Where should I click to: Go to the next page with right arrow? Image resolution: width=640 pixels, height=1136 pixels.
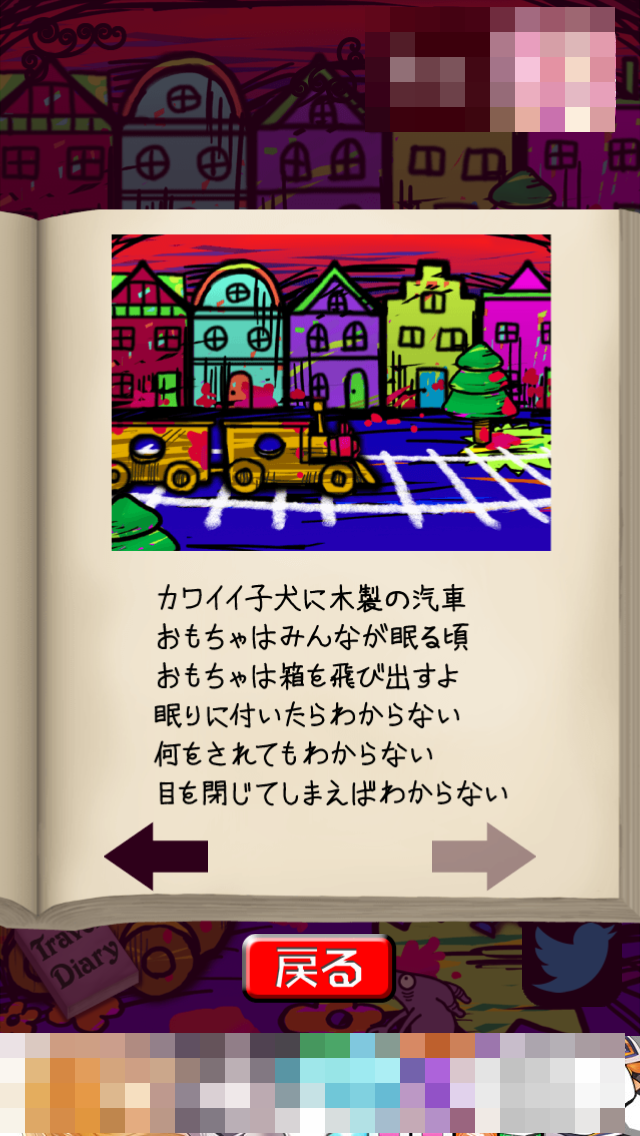(x=484, y=856)
